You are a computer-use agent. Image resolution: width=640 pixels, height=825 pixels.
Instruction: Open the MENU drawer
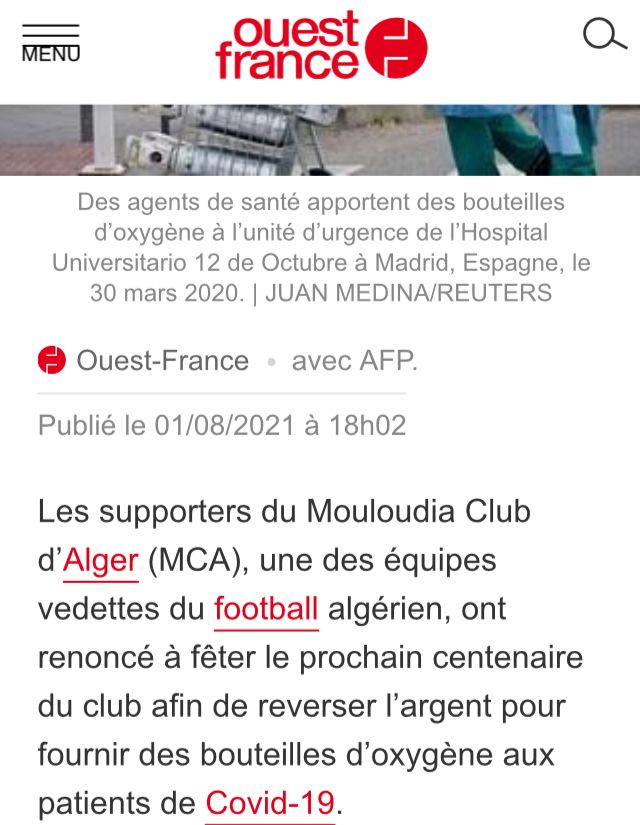(x=50, y=44)
